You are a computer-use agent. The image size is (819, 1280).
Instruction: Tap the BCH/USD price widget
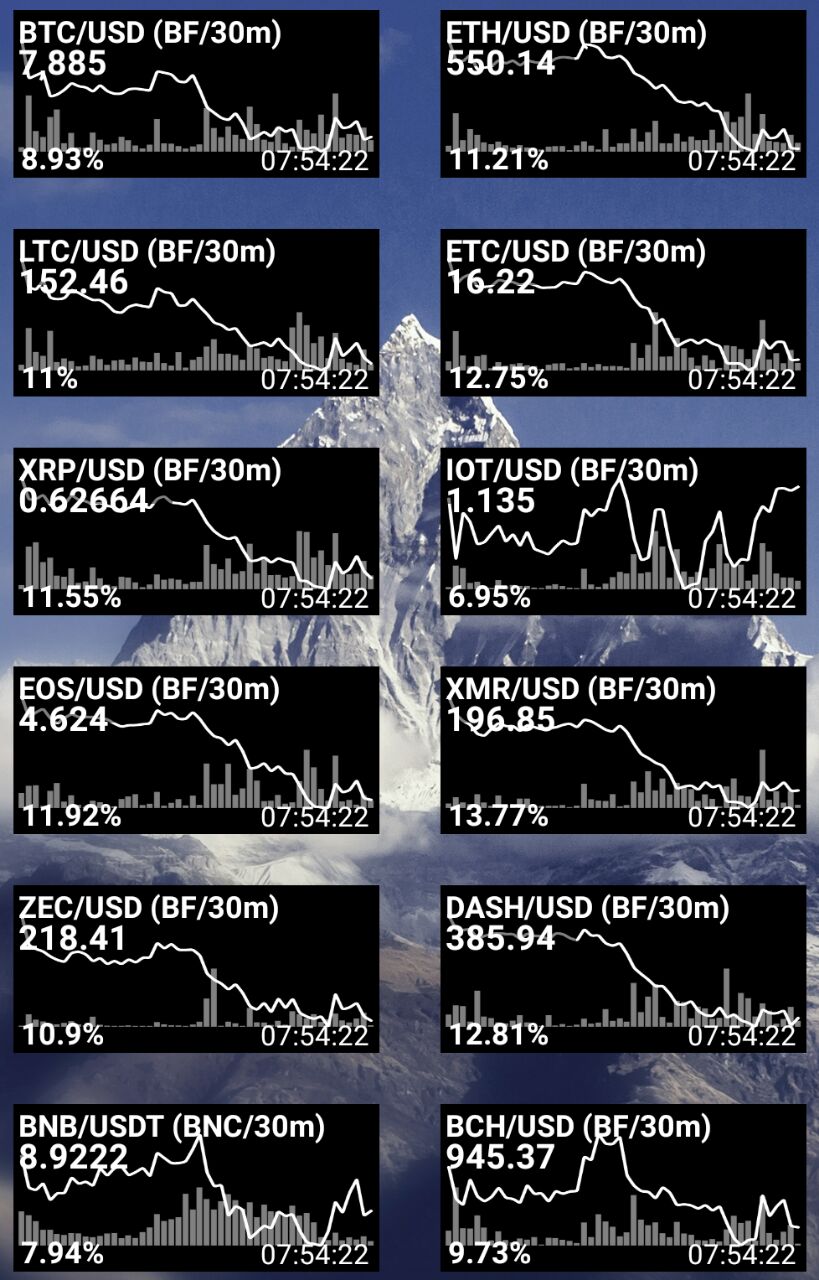622,1187
